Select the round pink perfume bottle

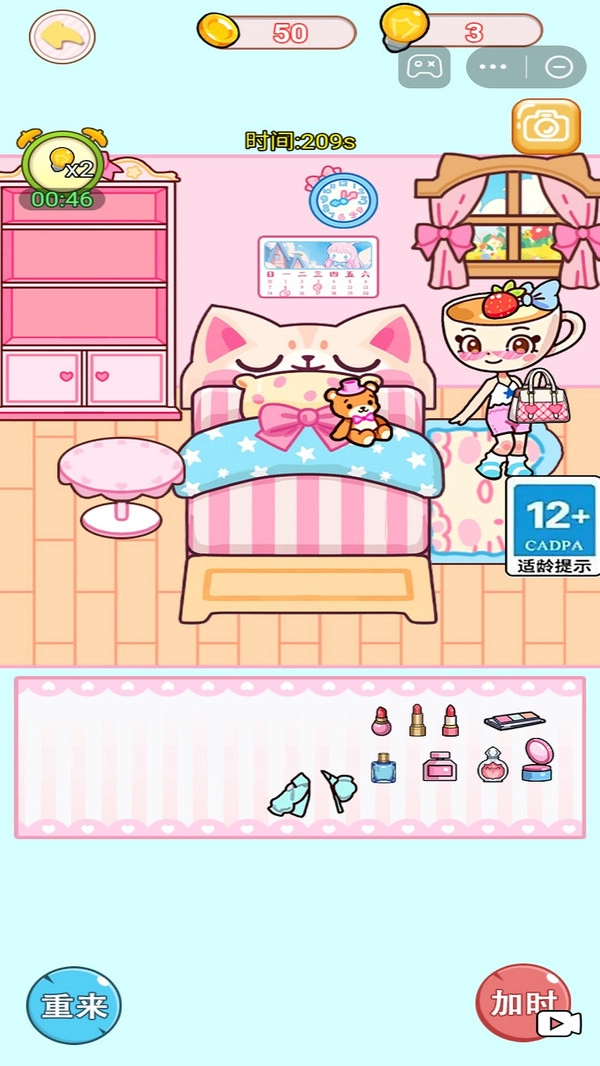492,766
